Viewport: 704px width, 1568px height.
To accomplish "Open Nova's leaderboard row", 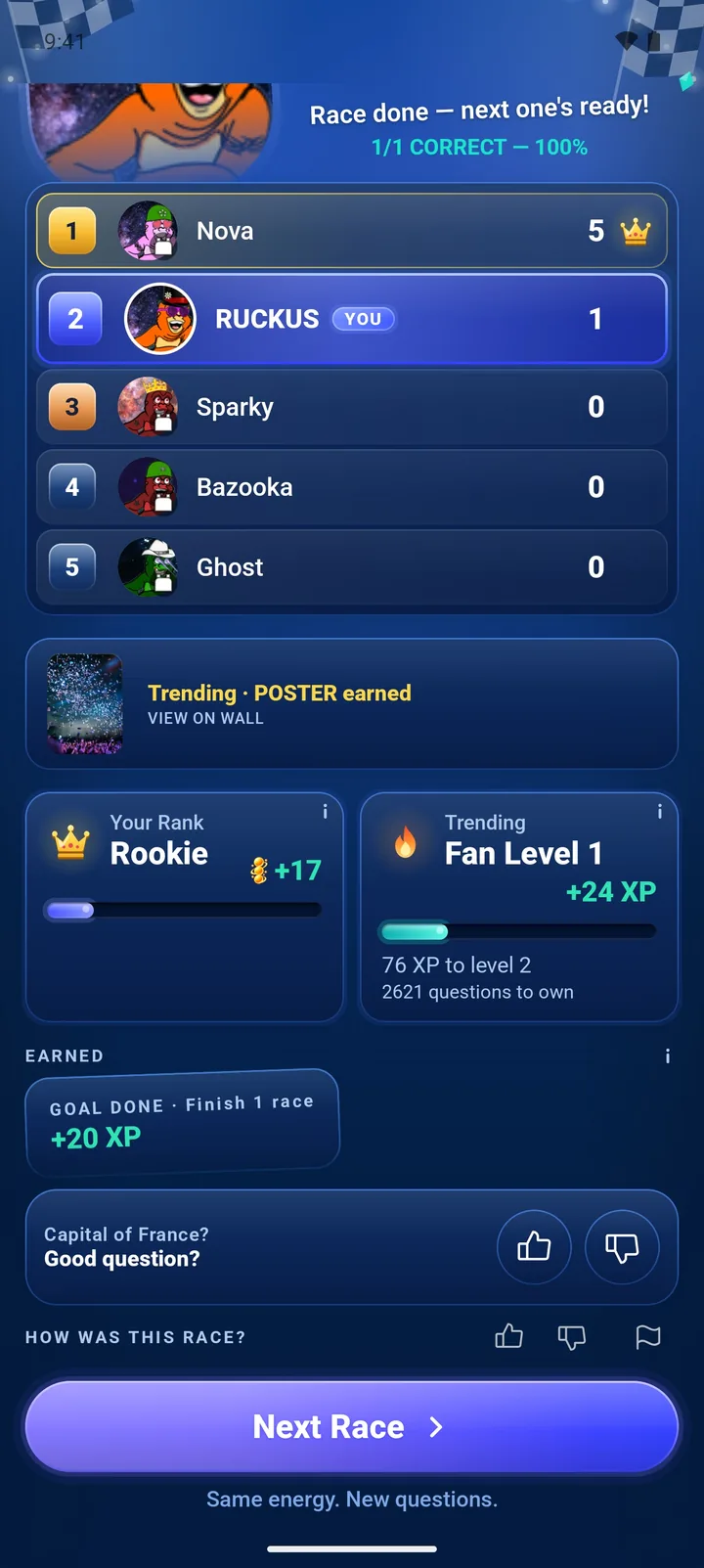I will (352, 231).
